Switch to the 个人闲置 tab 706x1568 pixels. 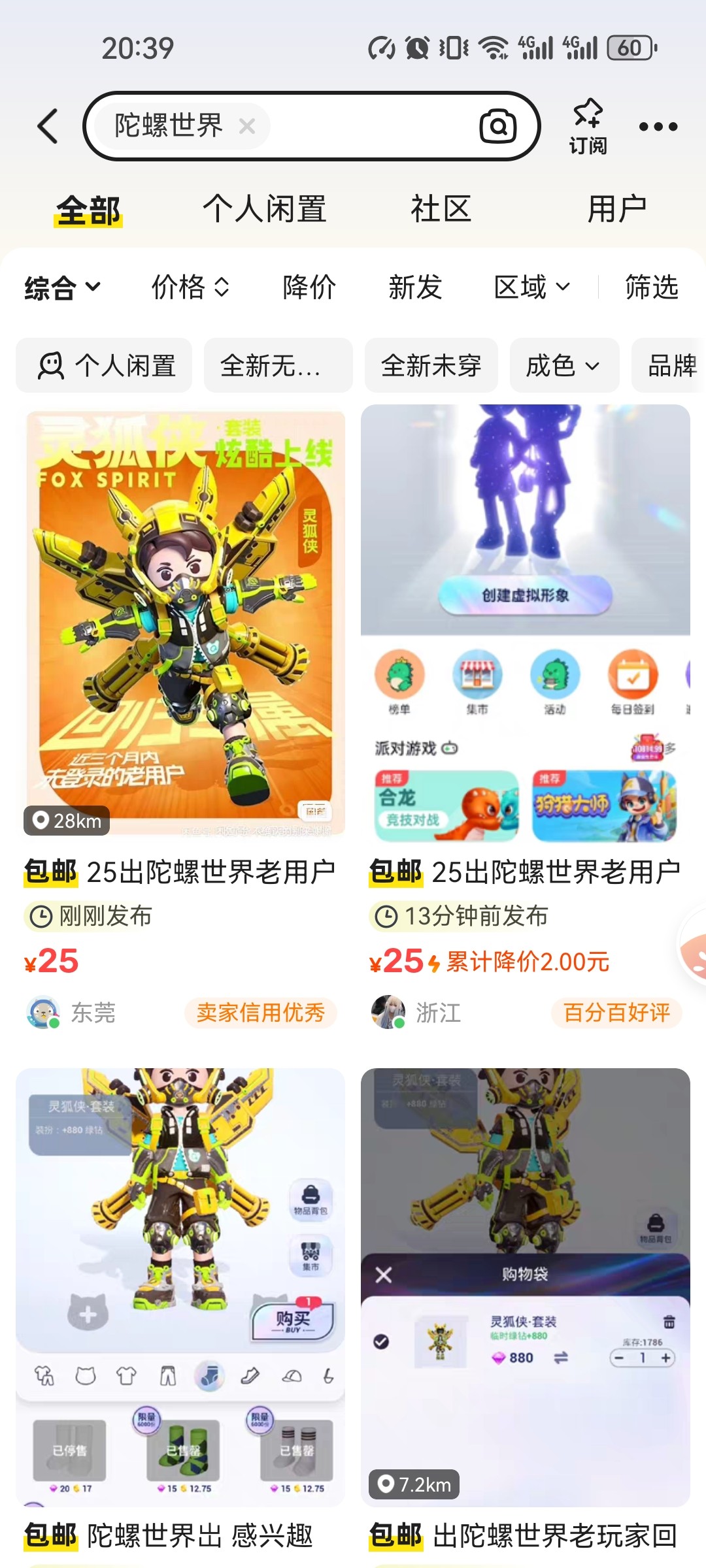pyautogui.click(x=264, y=210)
